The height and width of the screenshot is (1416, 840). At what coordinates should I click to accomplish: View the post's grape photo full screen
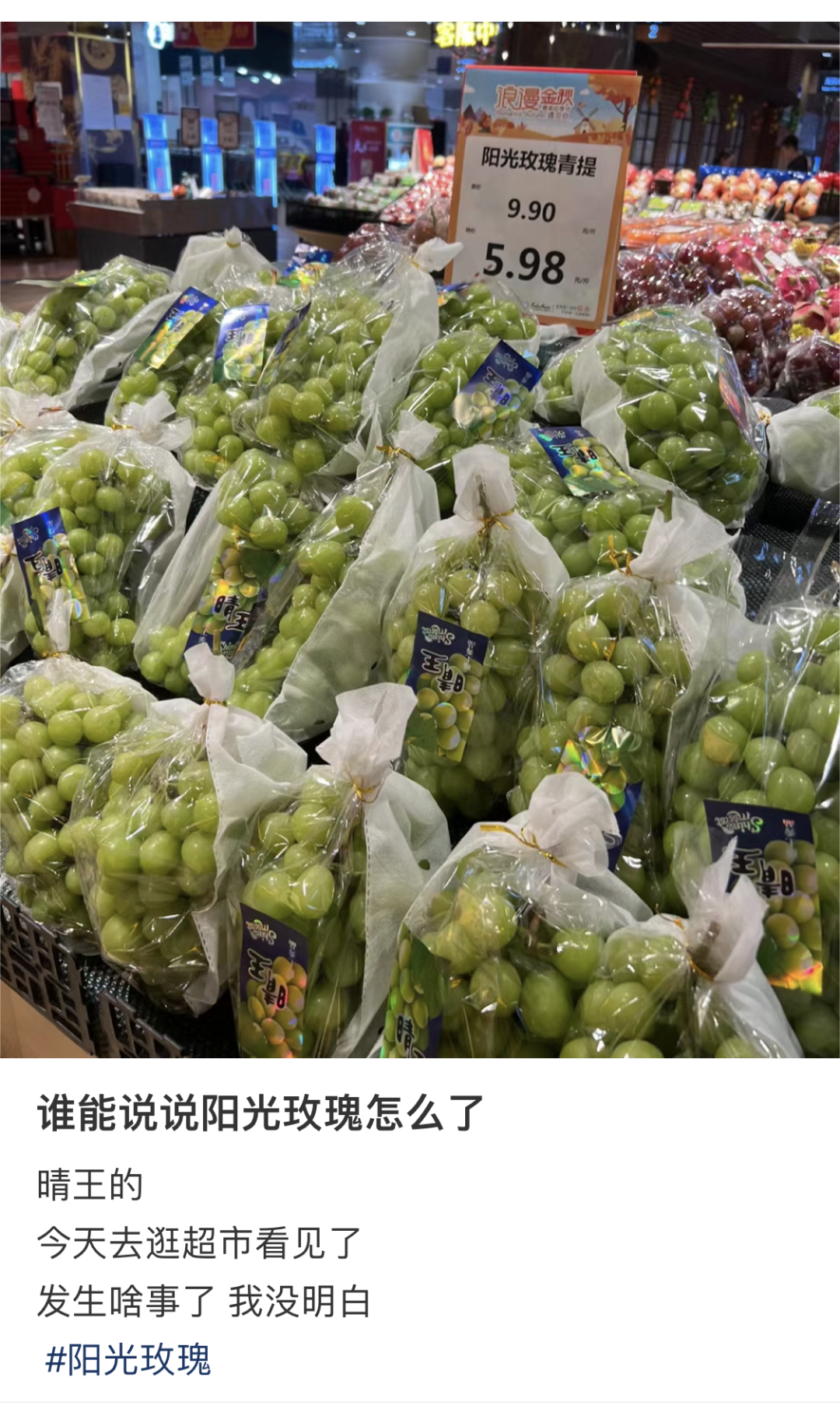point(420,540)
